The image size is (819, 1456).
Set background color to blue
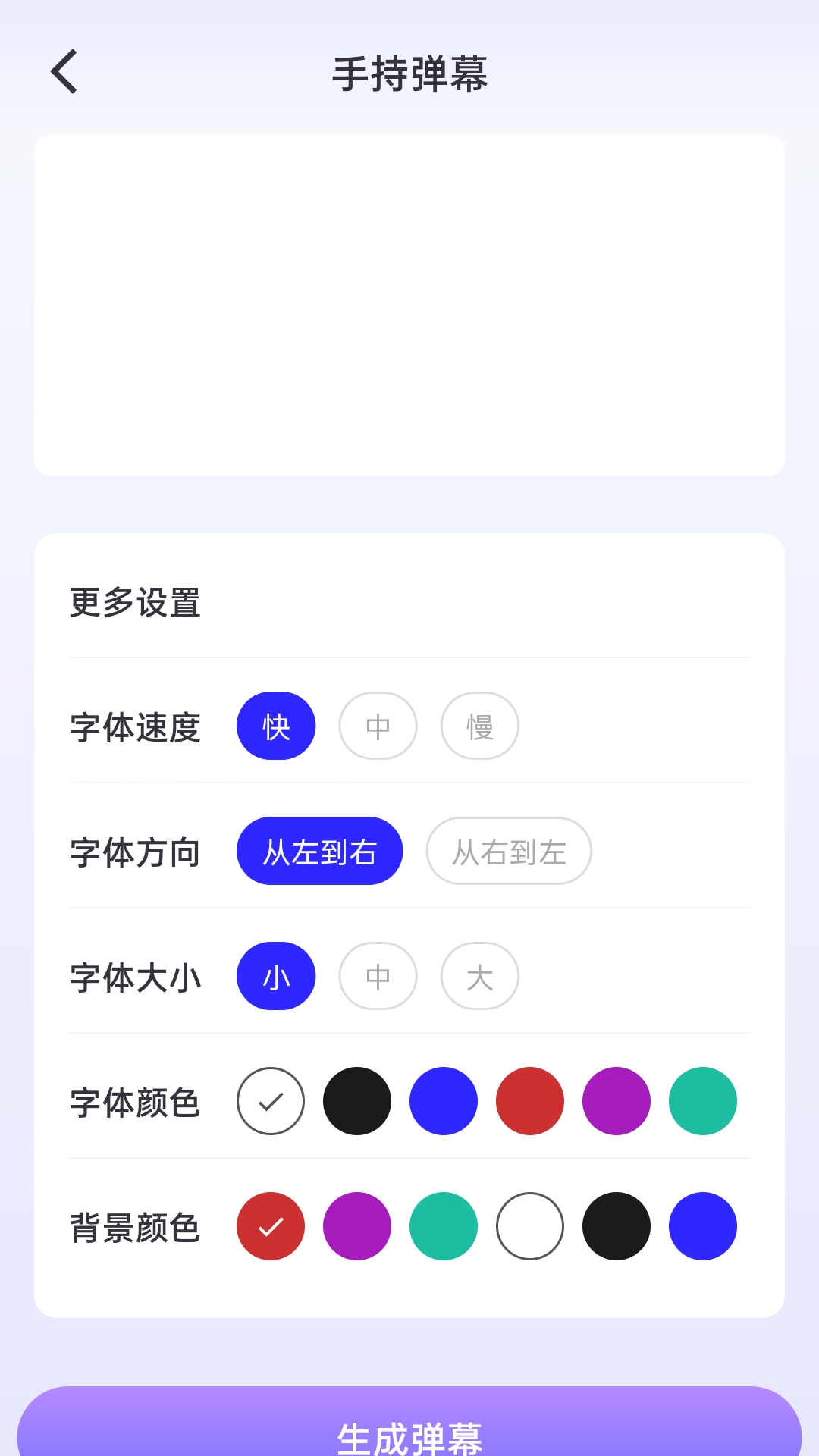point(703,1226)
